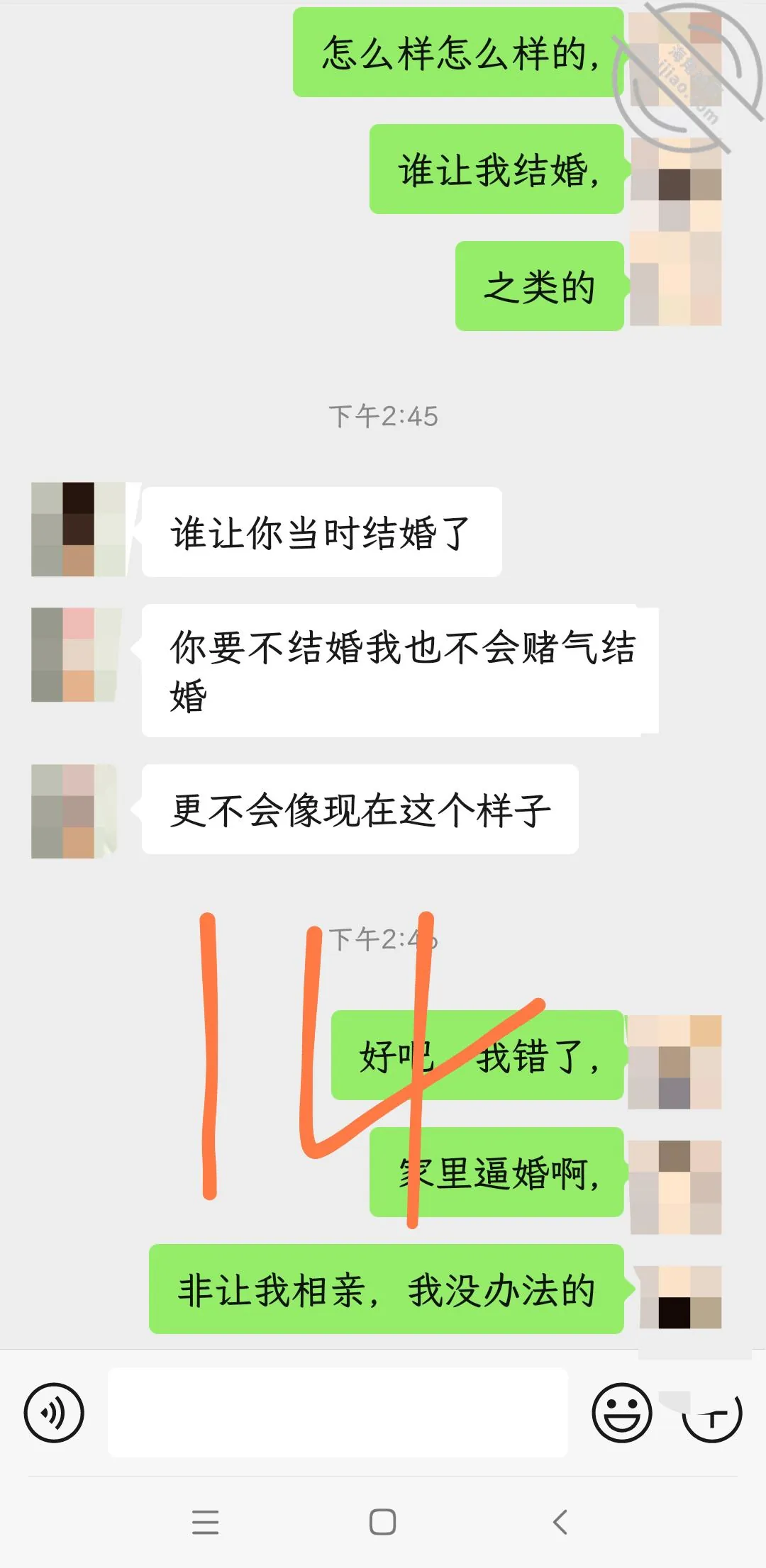Go back with system back arrow
The width and height of the screenshot is (766, 1568).
[x=560, y=1521]
